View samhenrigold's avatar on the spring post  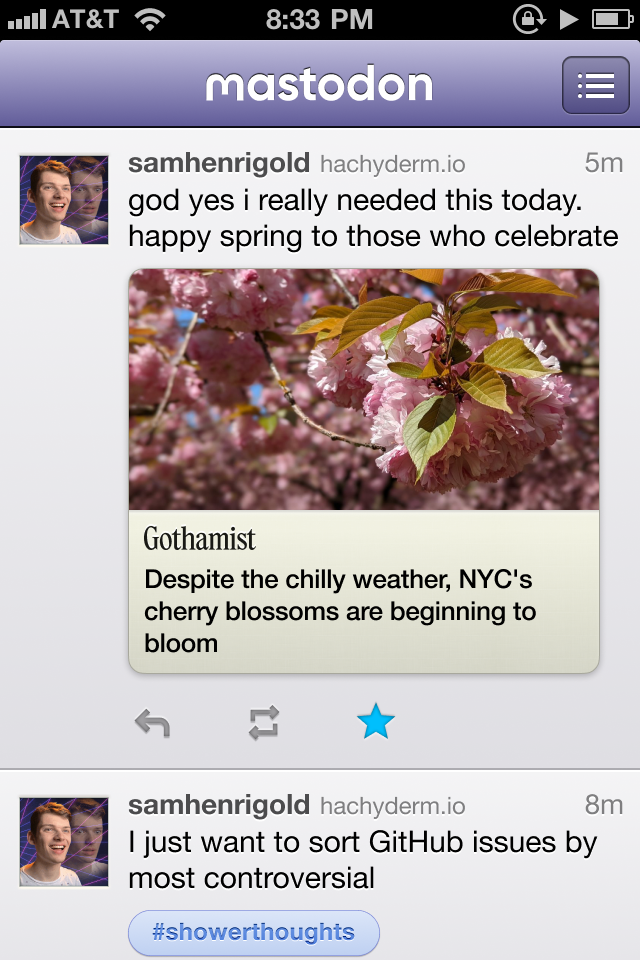64,200
